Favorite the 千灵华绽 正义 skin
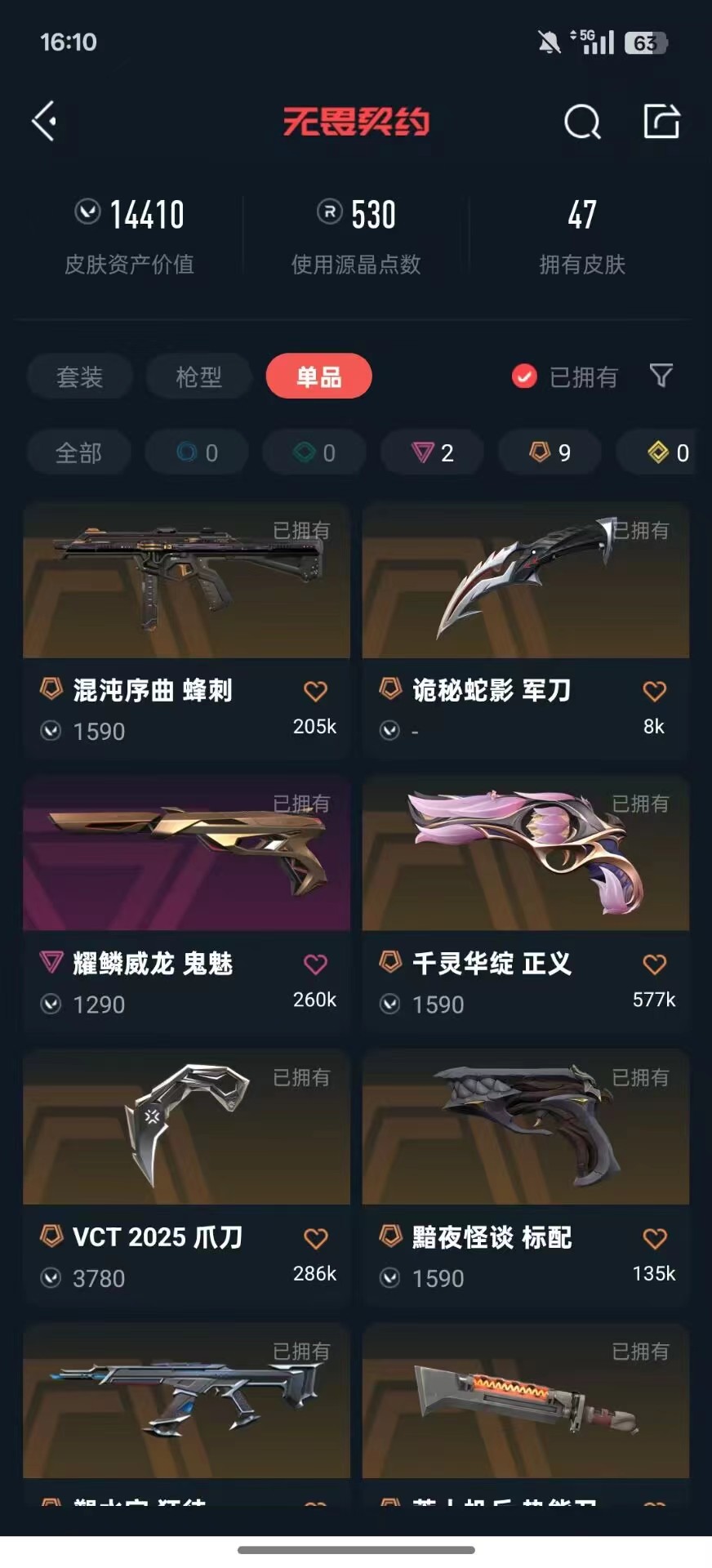Image resolution: width=712 pixels, height=1568 pixels. (x=654, y=964)
